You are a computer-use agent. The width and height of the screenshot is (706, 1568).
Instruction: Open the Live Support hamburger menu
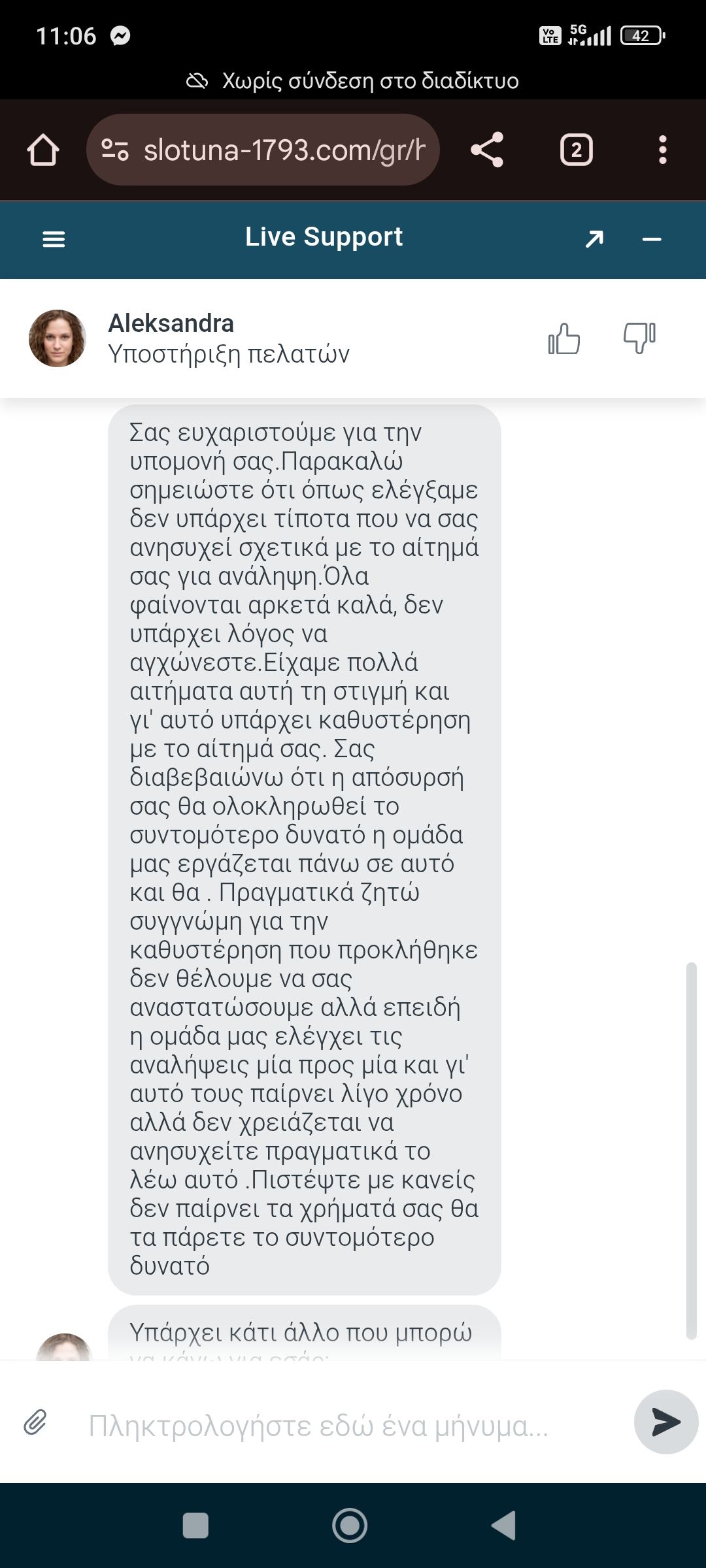(x=53, y=239)
